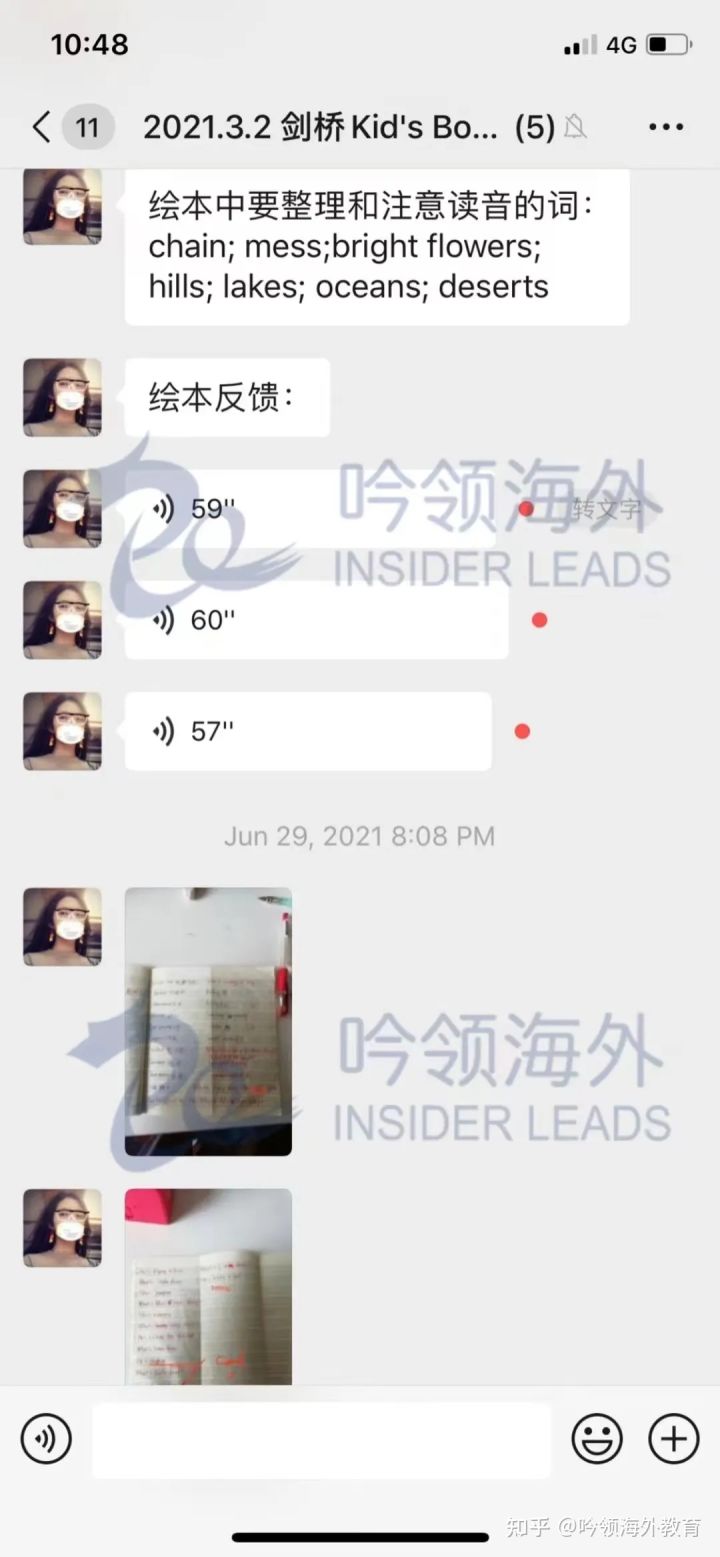This screenshot has height=1557, width=720.
Task: Open the group chat overflow menu
Action: pyautogui.click(x=666, y=127)
